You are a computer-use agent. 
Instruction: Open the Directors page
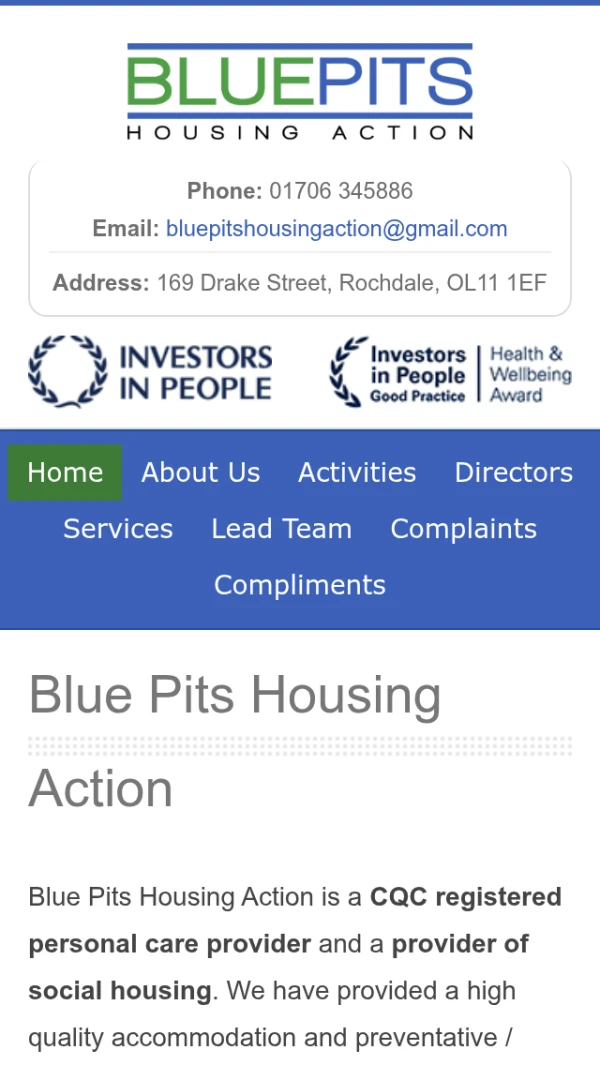[x=513, y=473]
